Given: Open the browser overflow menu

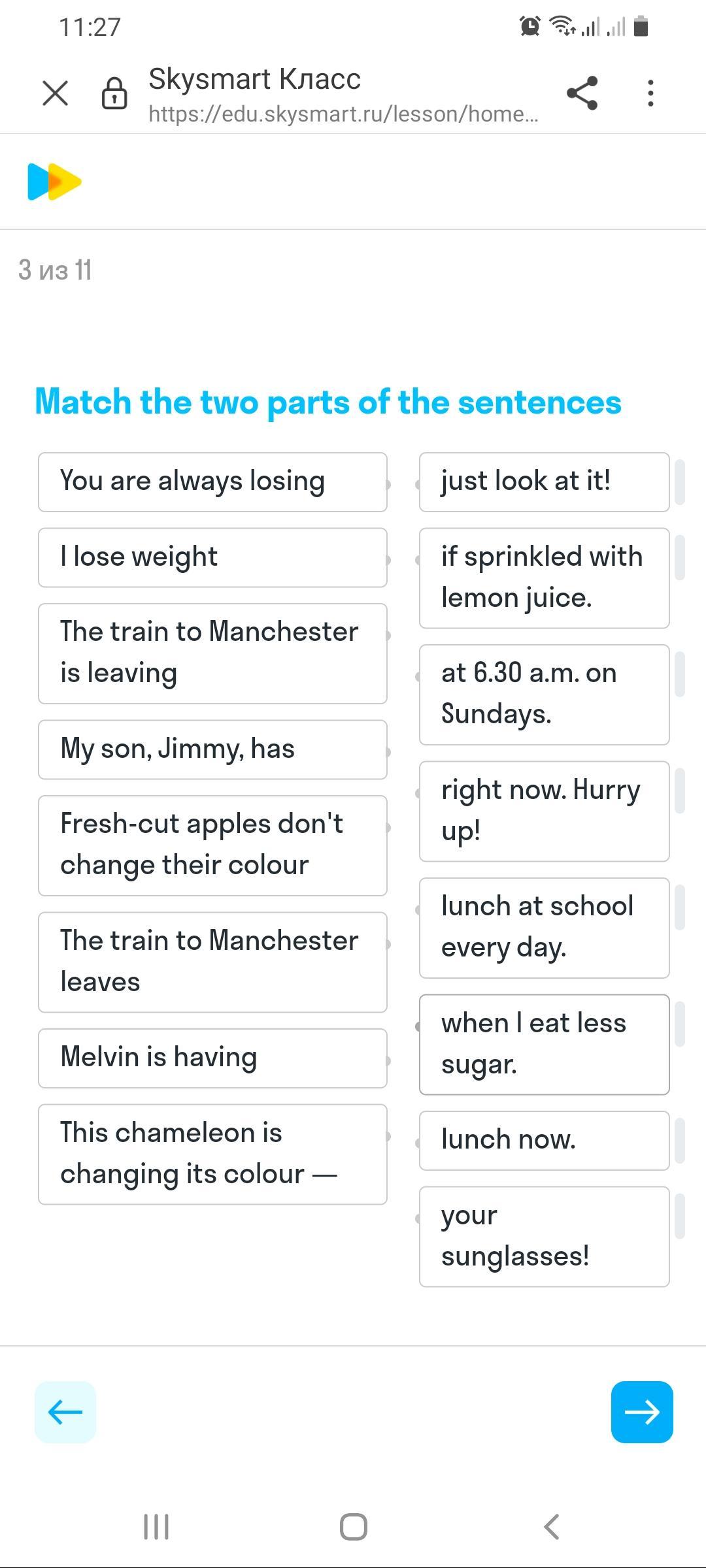Looking at the screenshot, I should (650, 93).
